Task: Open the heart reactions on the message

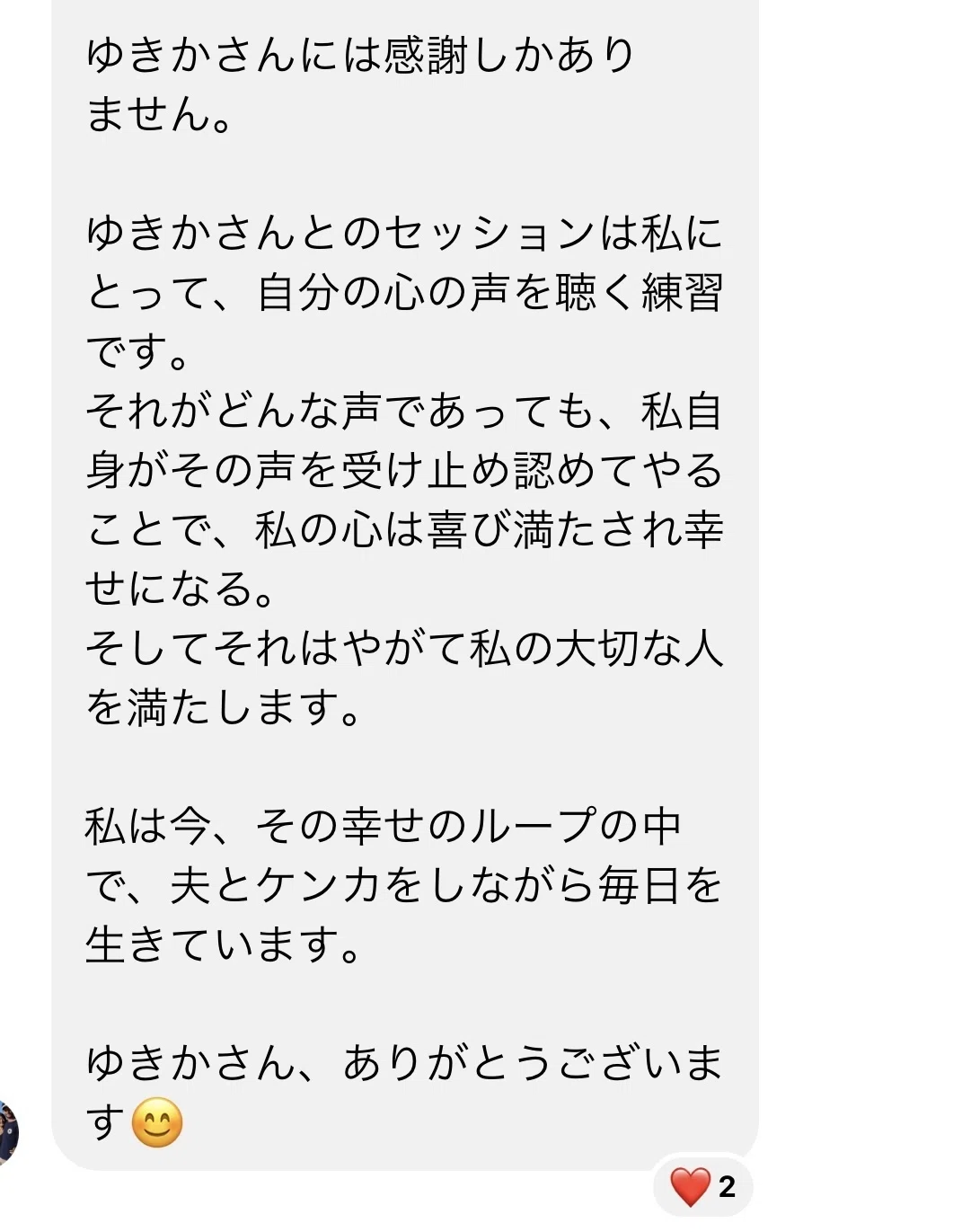Action: click(703, 1186)
